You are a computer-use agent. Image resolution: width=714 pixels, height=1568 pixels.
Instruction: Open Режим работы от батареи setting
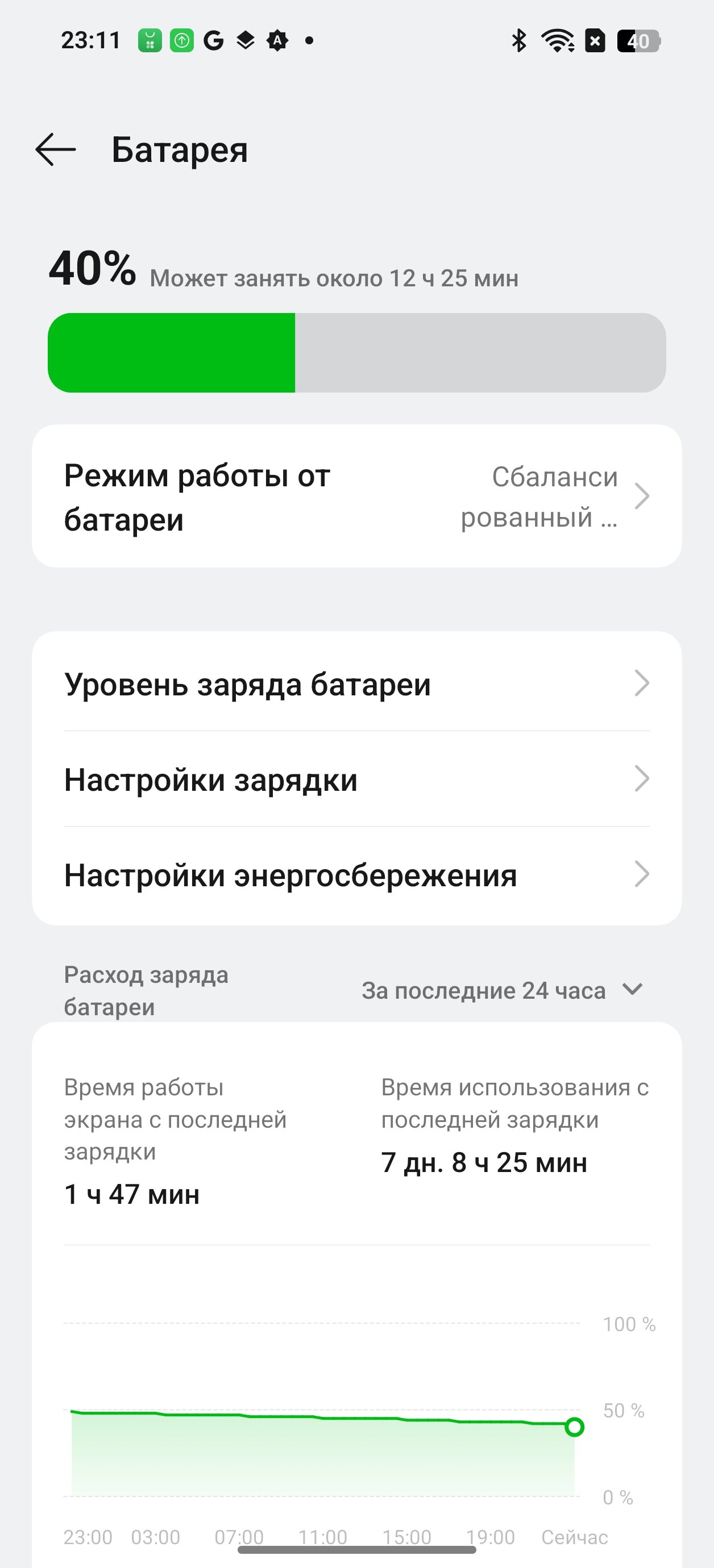[x=357, y=496]
